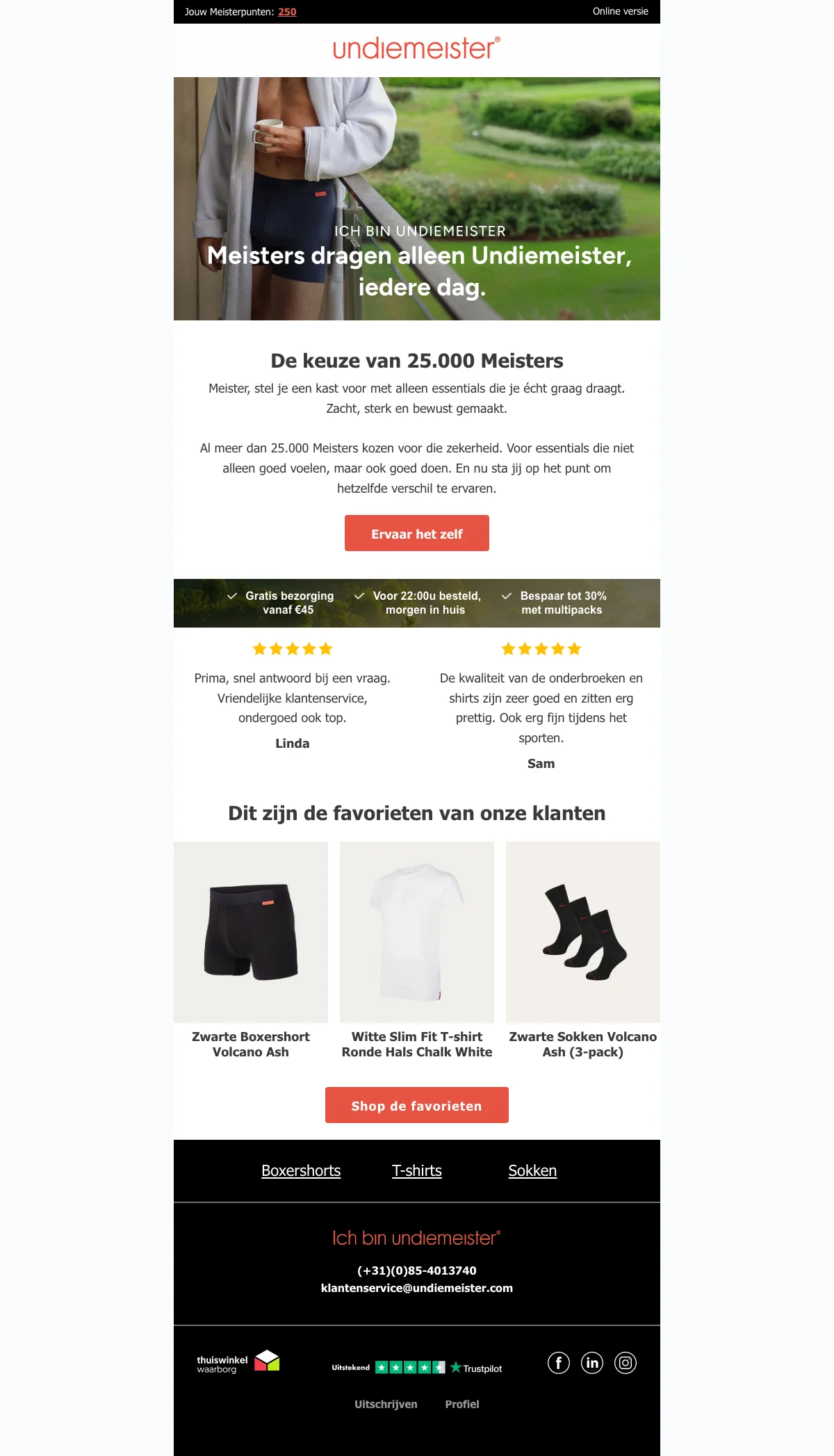Image resolution: width=834 pixels, height=1456 pixels.
Task: Open the Facebook page icon
Action: tap(559, 1363)
